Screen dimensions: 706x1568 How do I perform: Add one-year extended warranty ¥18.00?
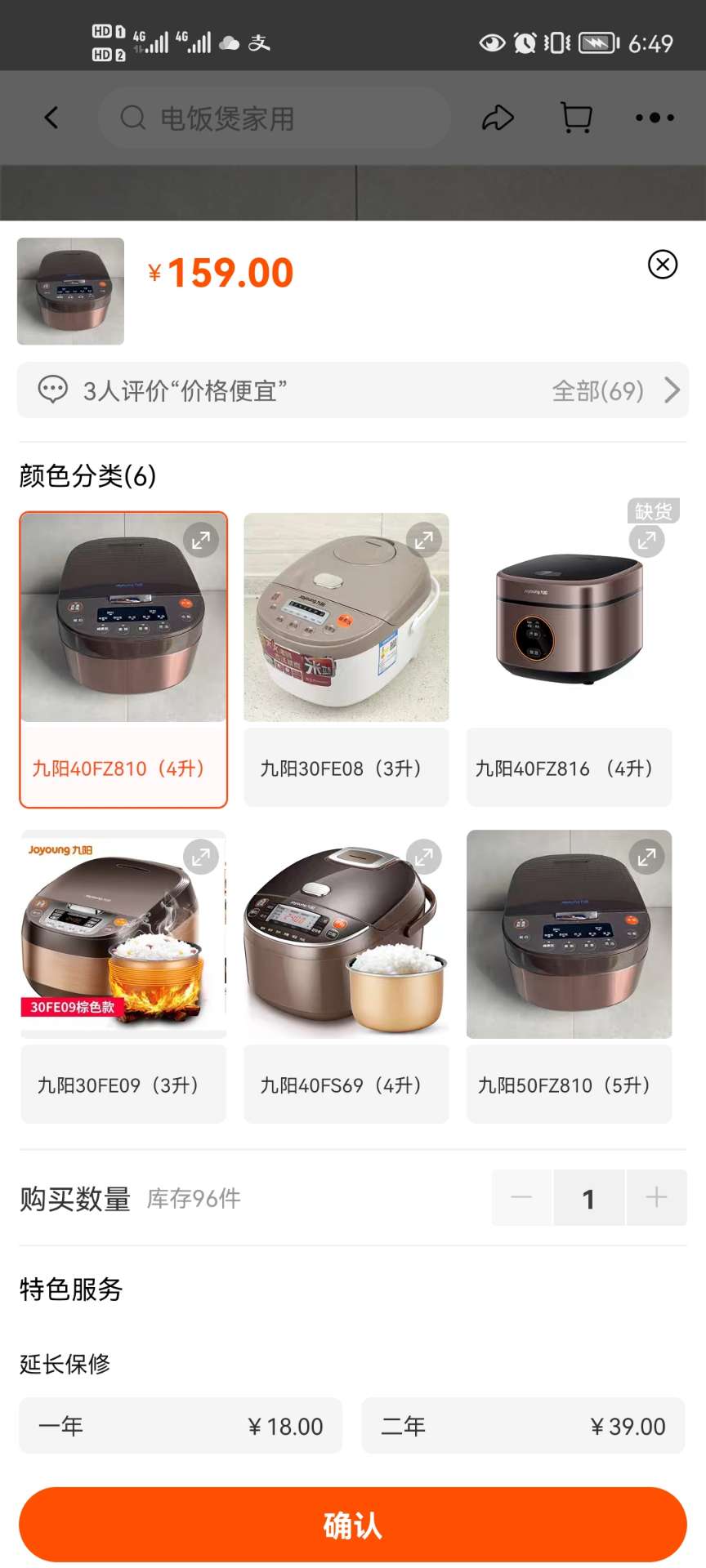tap(181, 1426)
